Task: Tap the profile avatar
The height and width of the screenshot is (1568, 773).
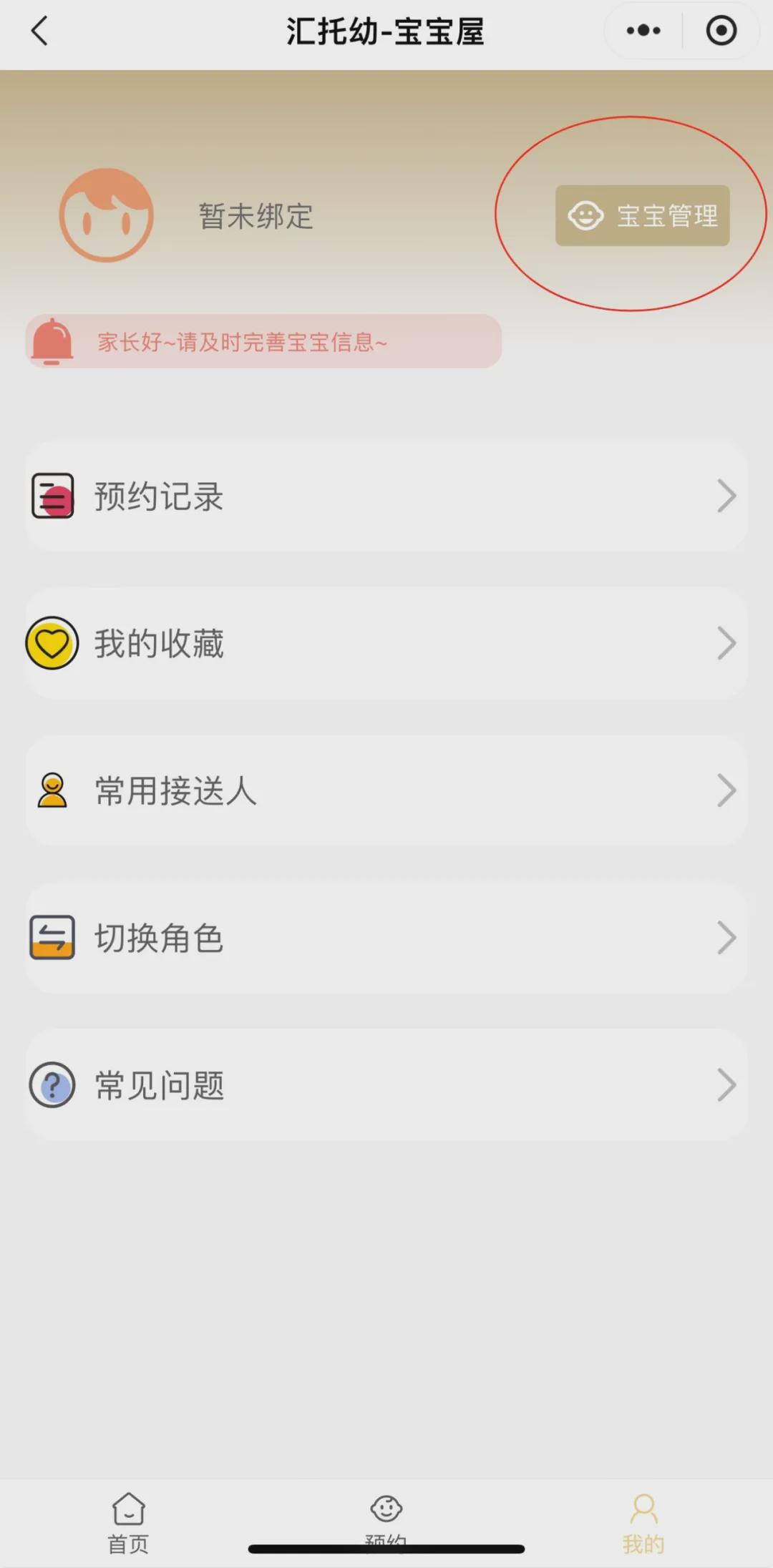Action: (106, 215)
